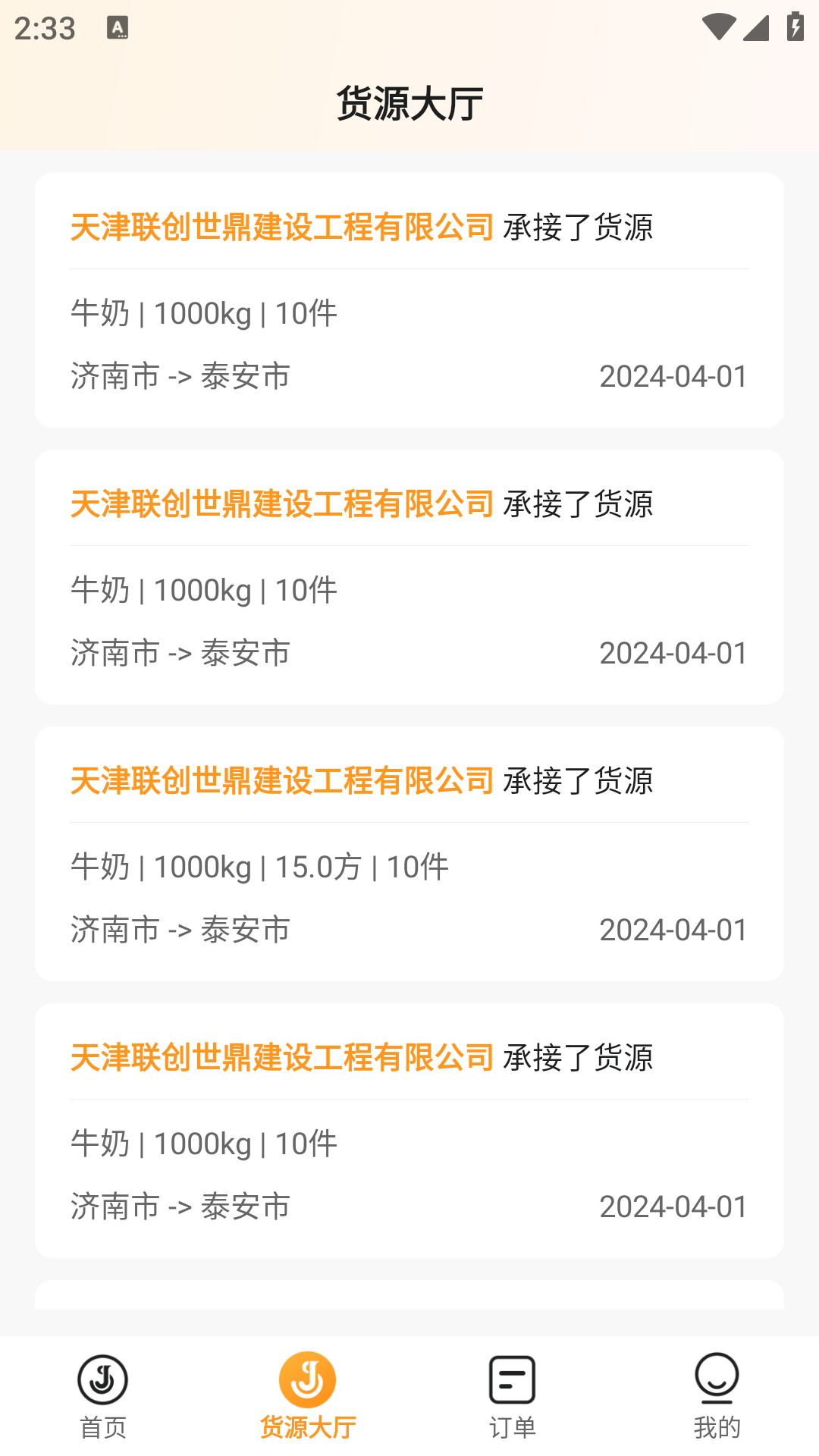The image size is (819, 1456).
Task: Select the first 牛奶 cargo card
Action: [x=409, y=300]
